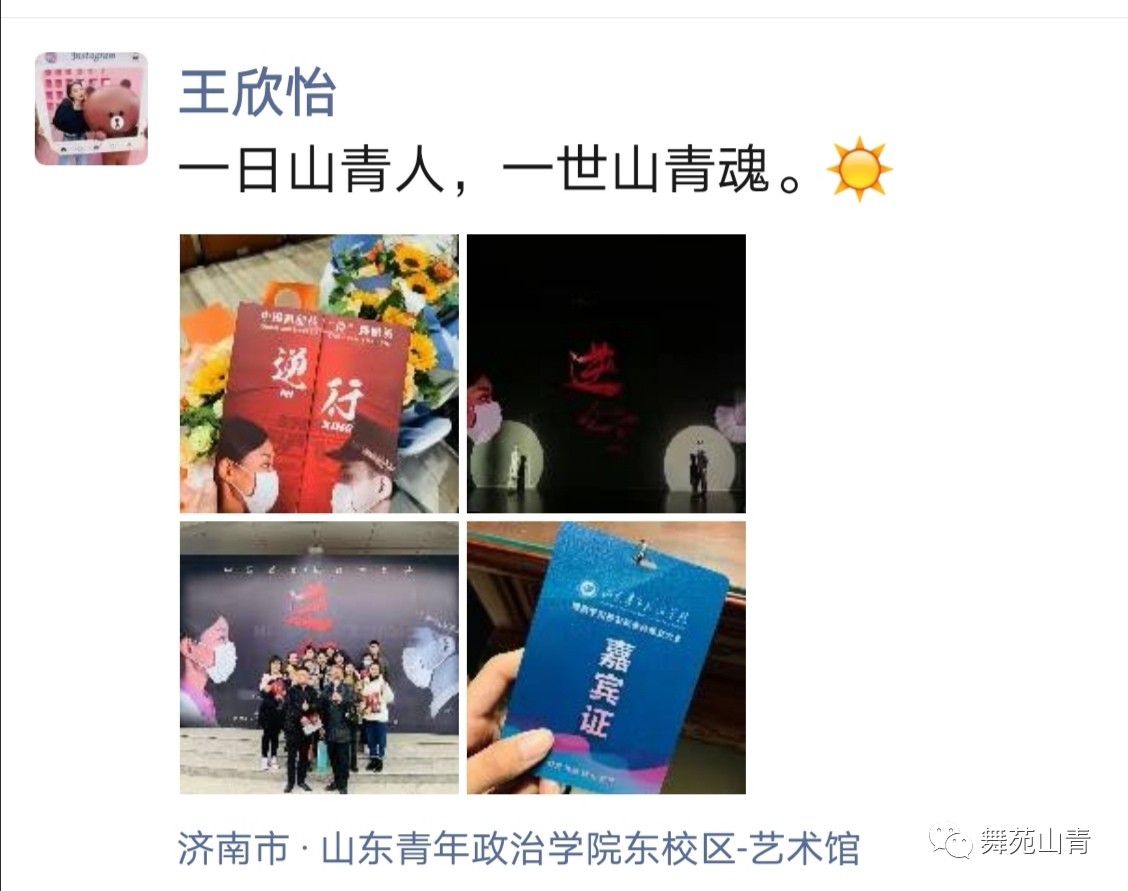1128x891 pixels.
Task: Enlarge the blue 嘉宾证 badge photo
Action: click(606, 657)
